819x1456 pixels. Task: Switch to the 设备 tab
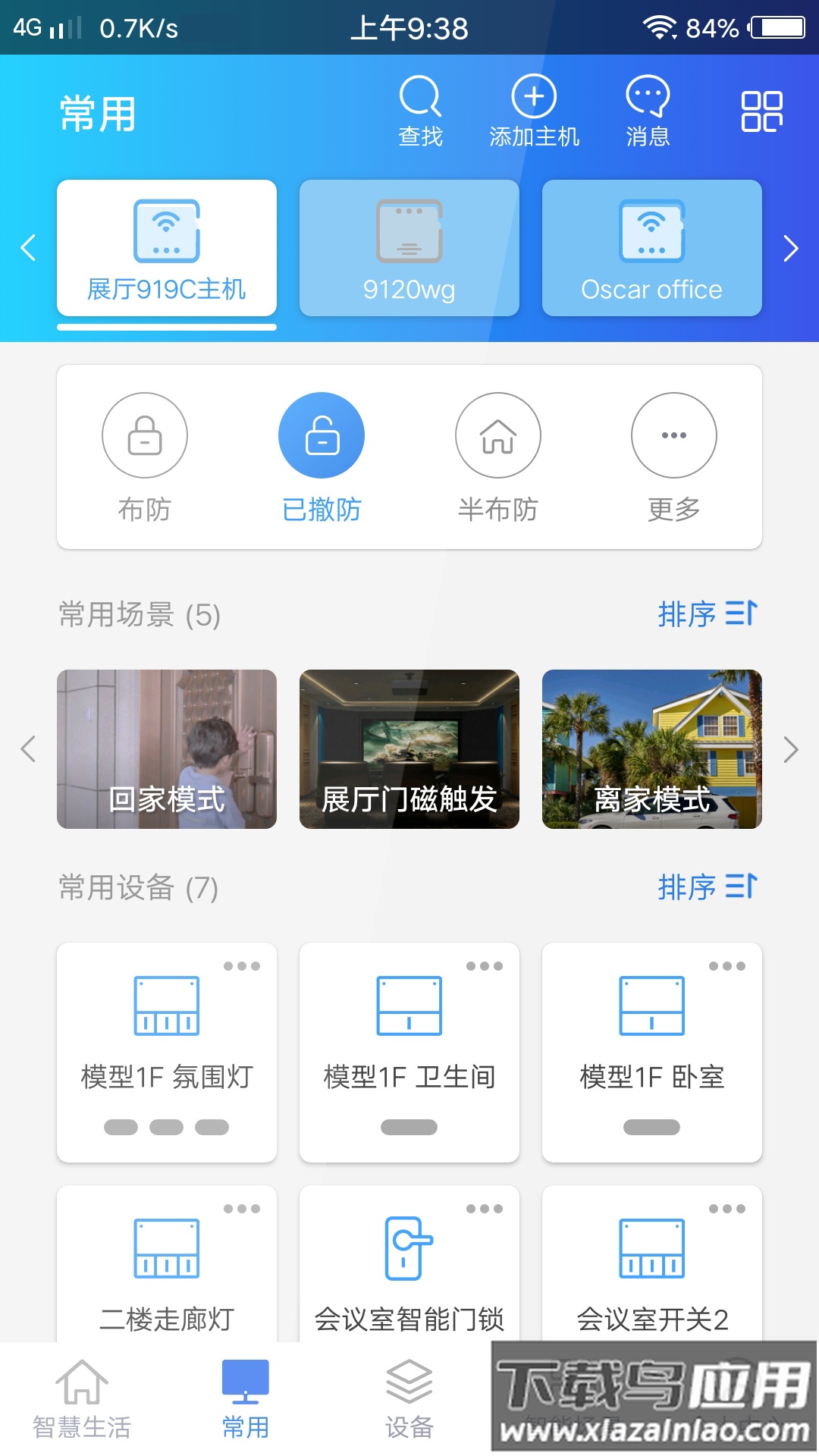point(409,1403)
